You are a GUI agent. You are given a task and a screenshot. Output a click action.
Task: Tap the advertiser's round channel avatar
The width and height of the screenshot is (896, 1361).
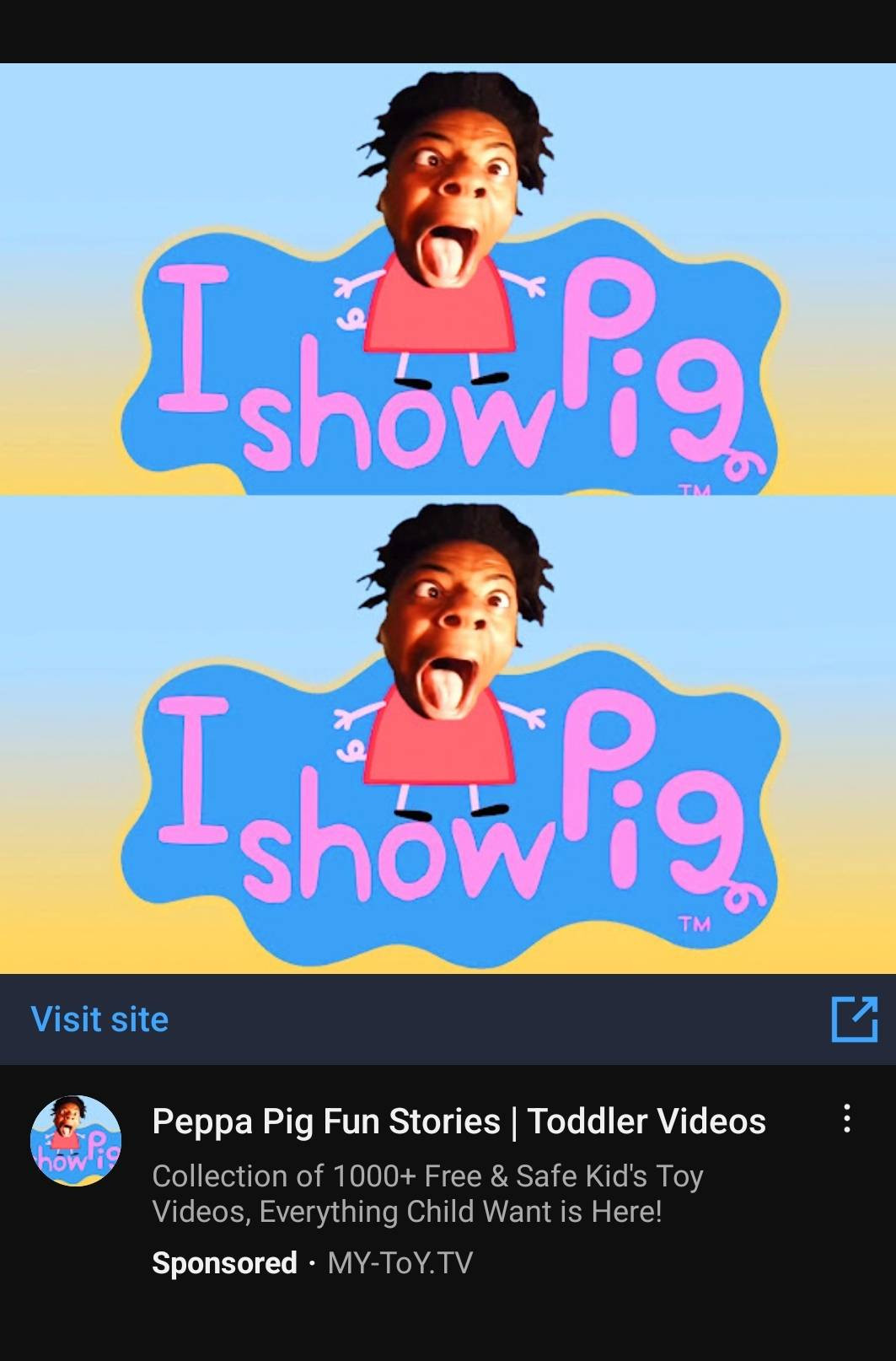(76, 1141)
